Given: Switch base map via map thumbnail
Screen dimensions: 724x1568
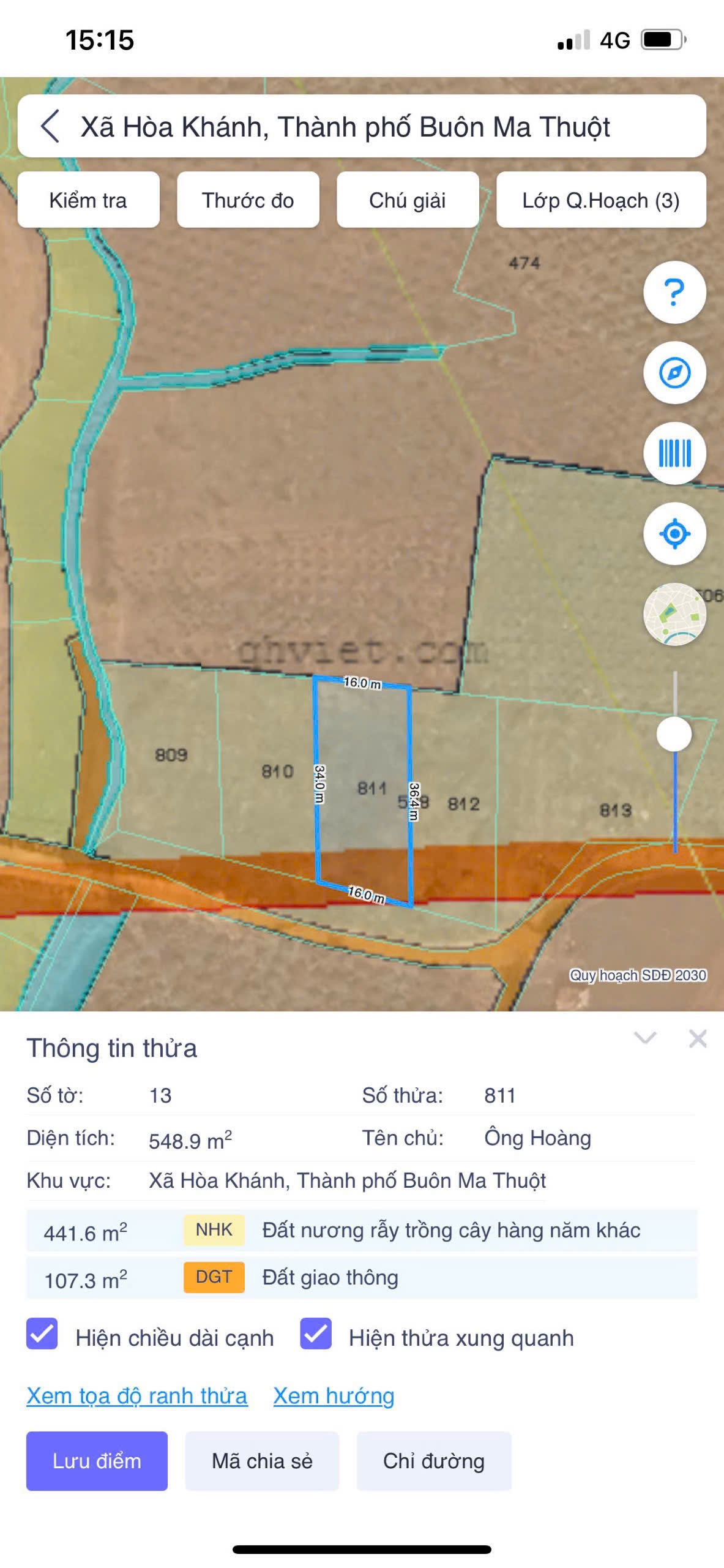Looking at the screenshot, I should [674, 613].
